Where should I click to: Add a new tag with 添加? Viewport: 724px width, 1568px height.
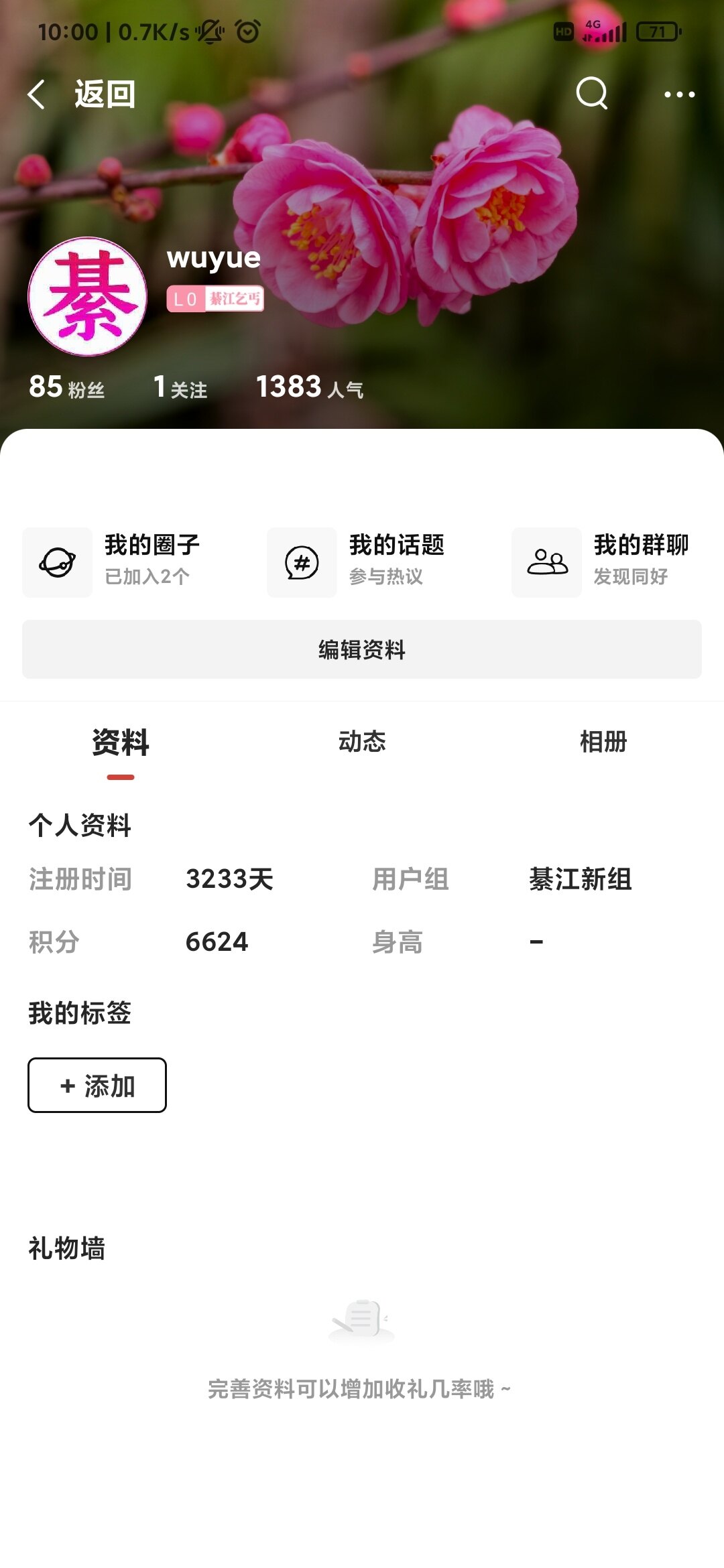[97, 1085]
